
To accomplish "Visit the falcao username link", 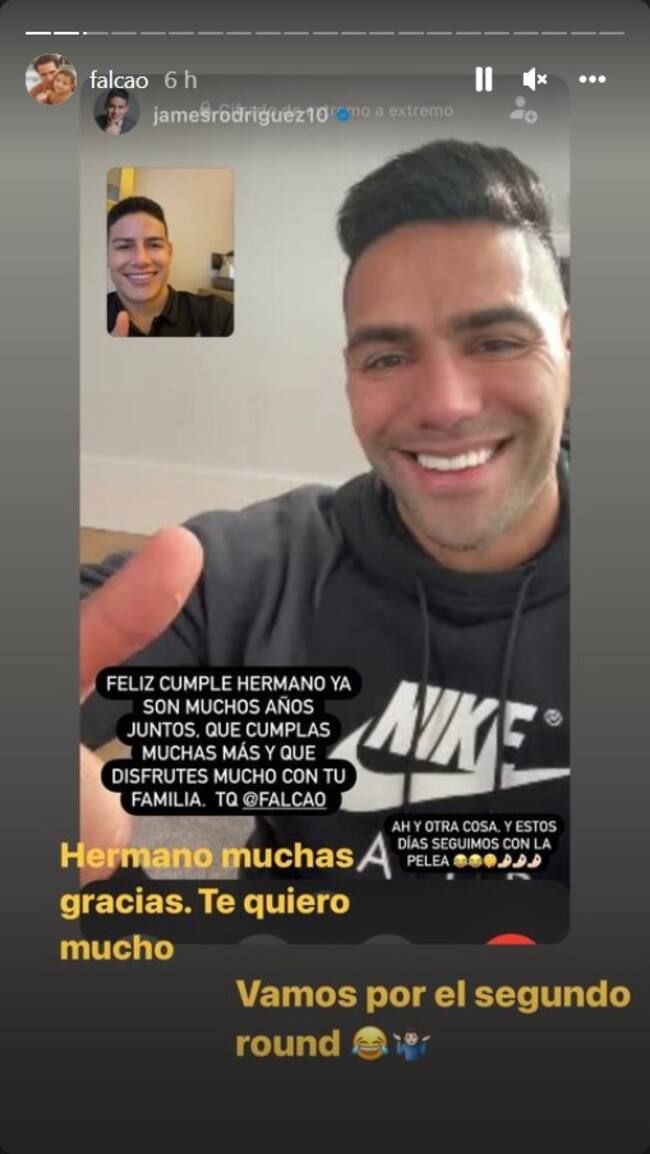I will pos(117,80).
